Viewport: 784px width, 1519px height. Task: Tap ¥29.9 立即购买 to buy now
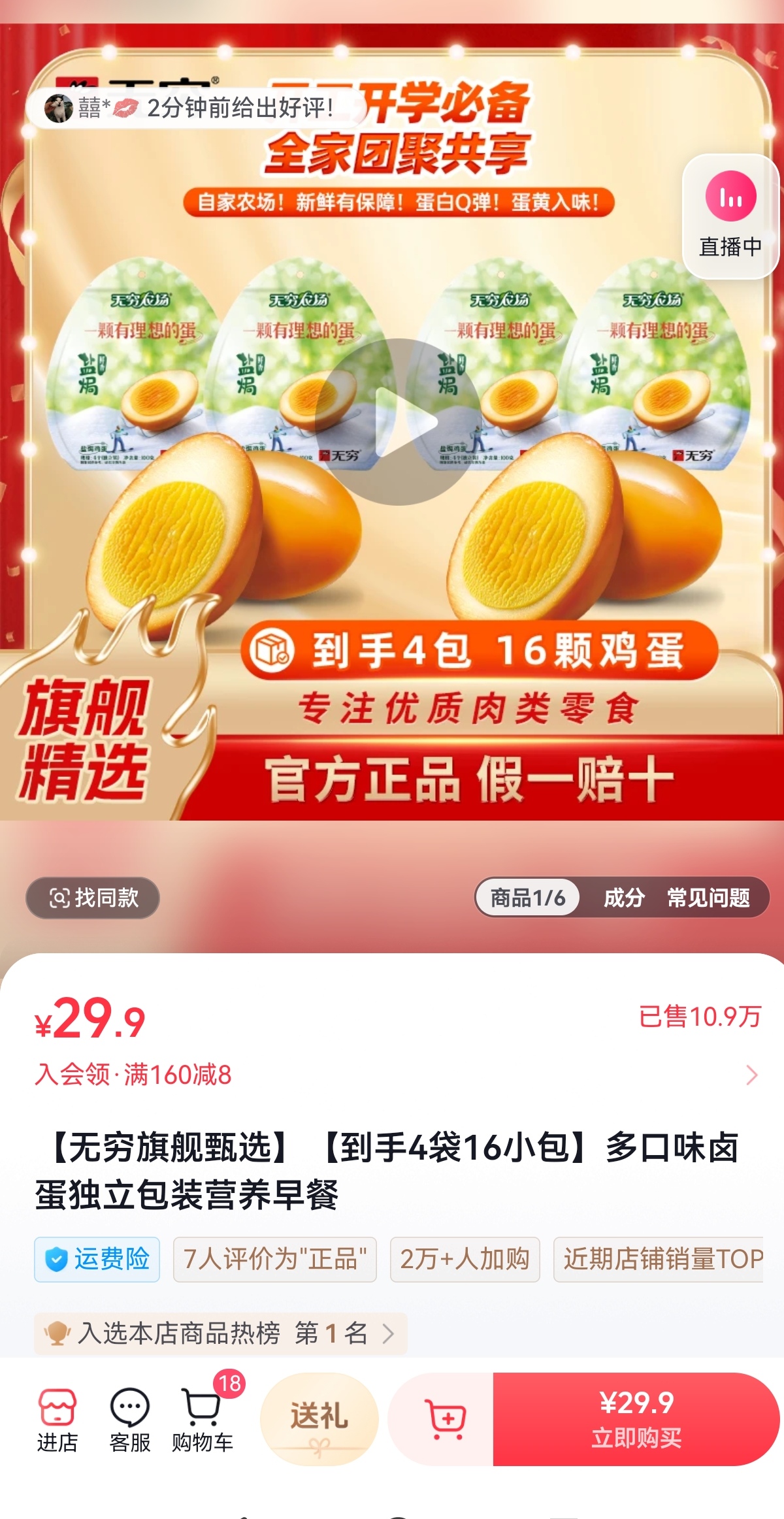tap(636, 1418)
